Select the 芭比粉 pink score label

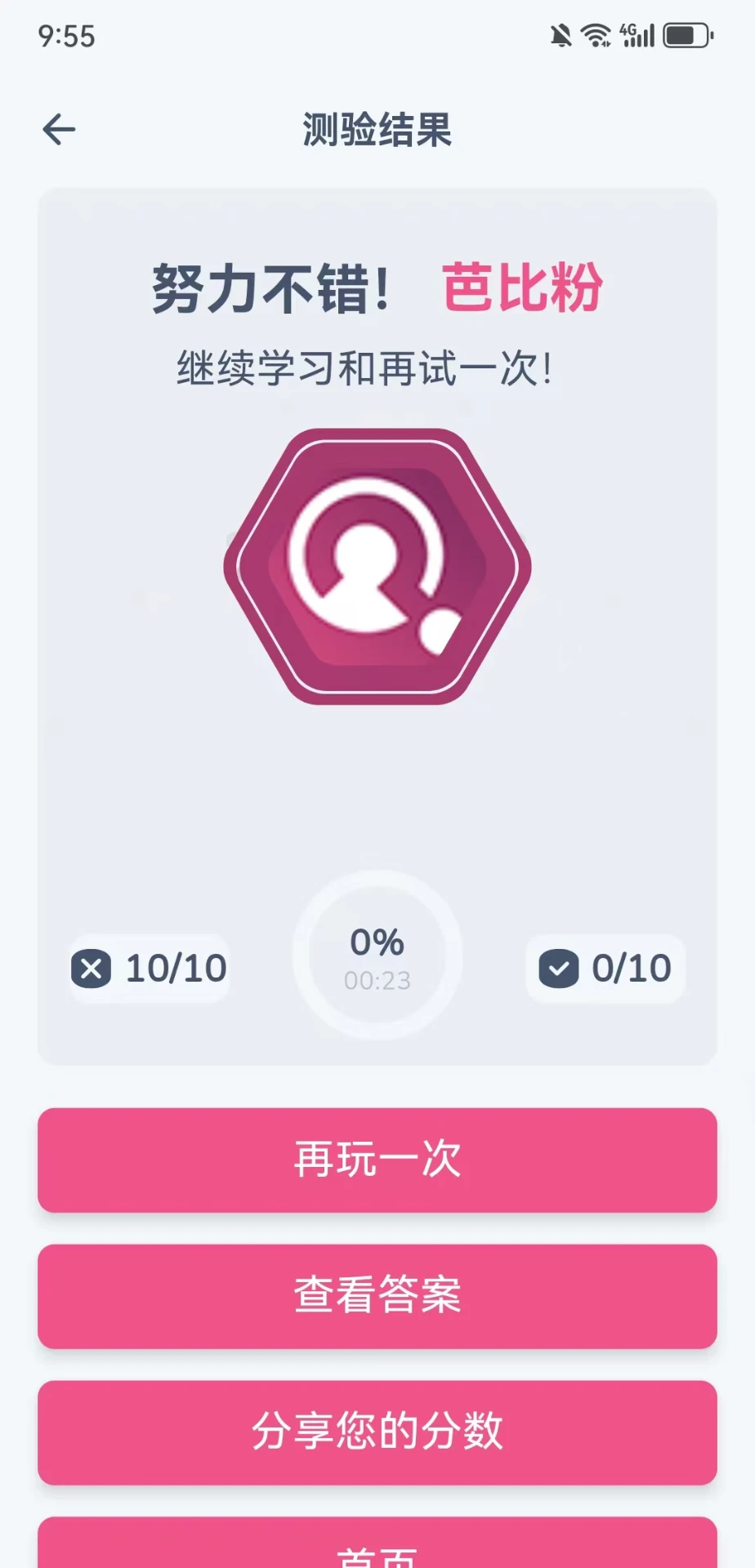pyautogui.click(x=524, y=287)
